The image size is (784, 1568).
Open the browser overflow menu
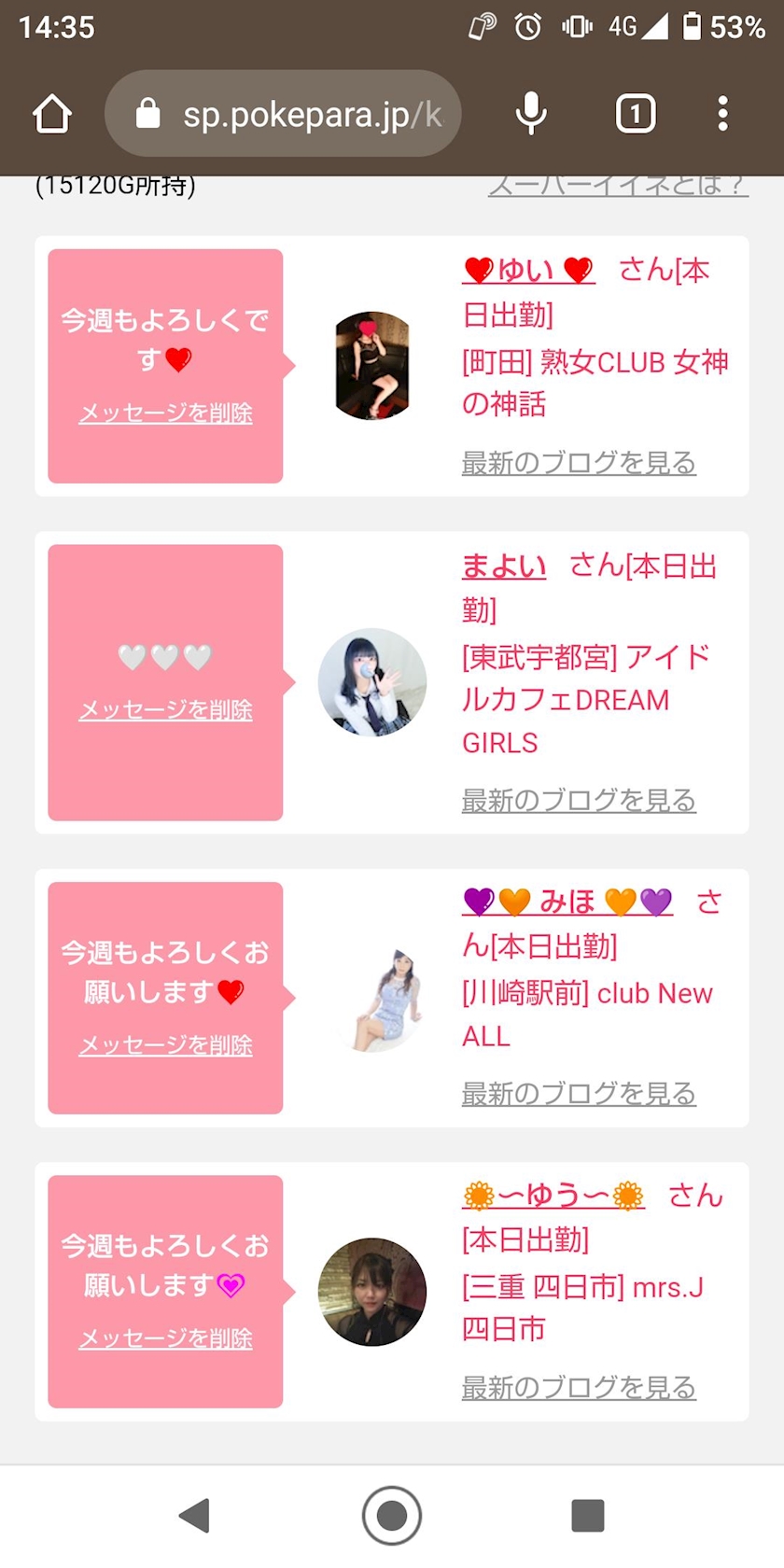(722, 114)
